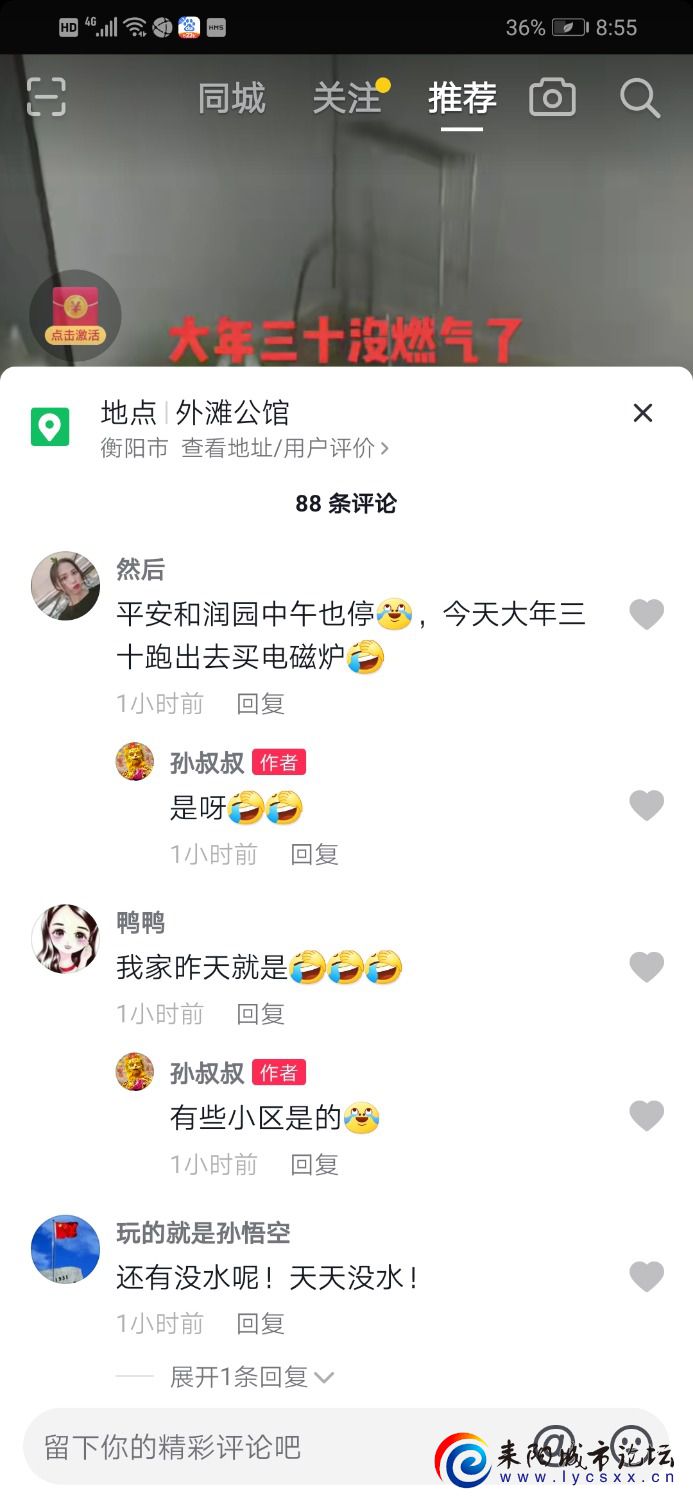This screenshot has height=1500, width=693.
Task: Open the scan icon in the top bar
Action: (46, 97)
